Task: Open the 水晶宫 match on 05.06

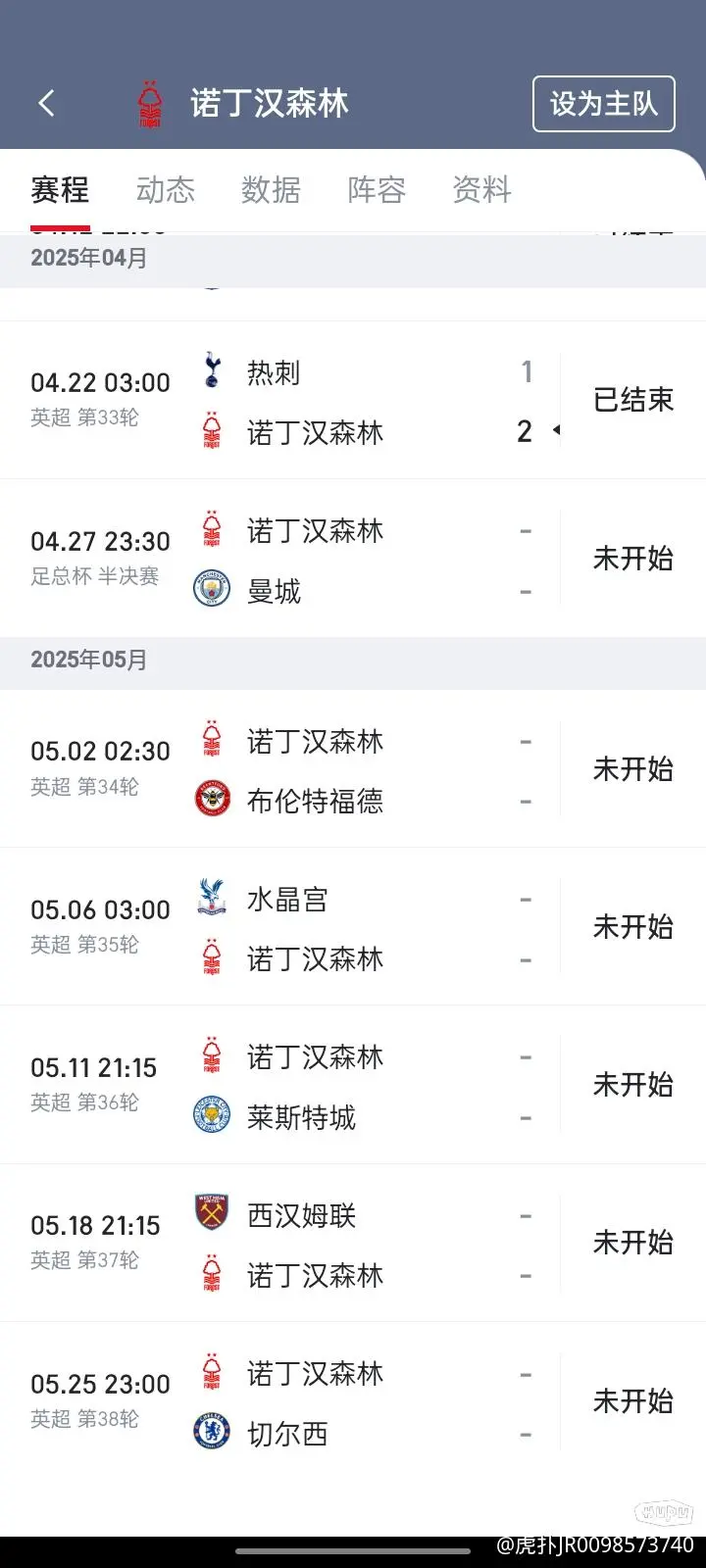Action: coord(353,927)
